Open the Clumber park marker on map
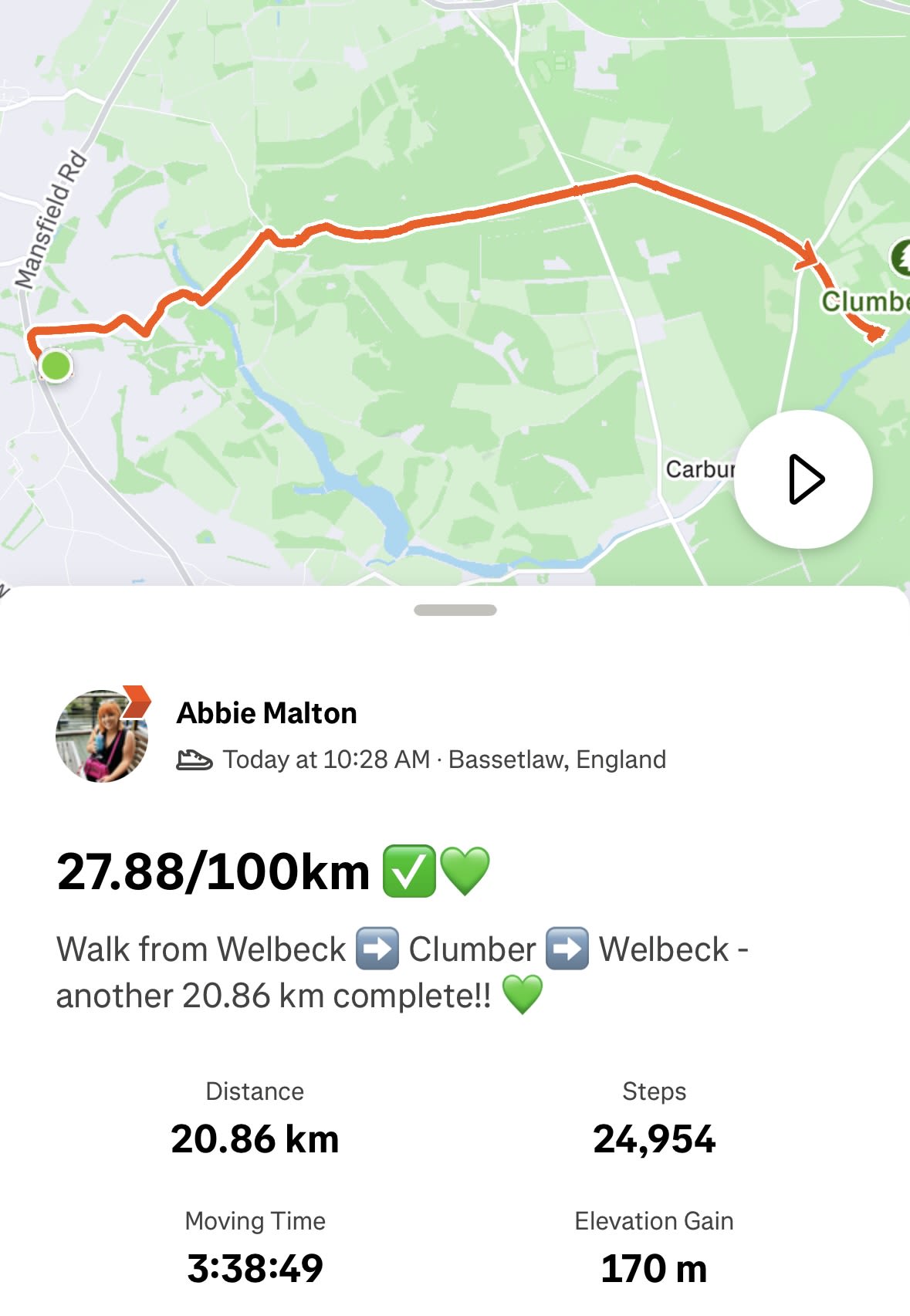This screenshot has width=910, height=1316. tap(900, 259)
